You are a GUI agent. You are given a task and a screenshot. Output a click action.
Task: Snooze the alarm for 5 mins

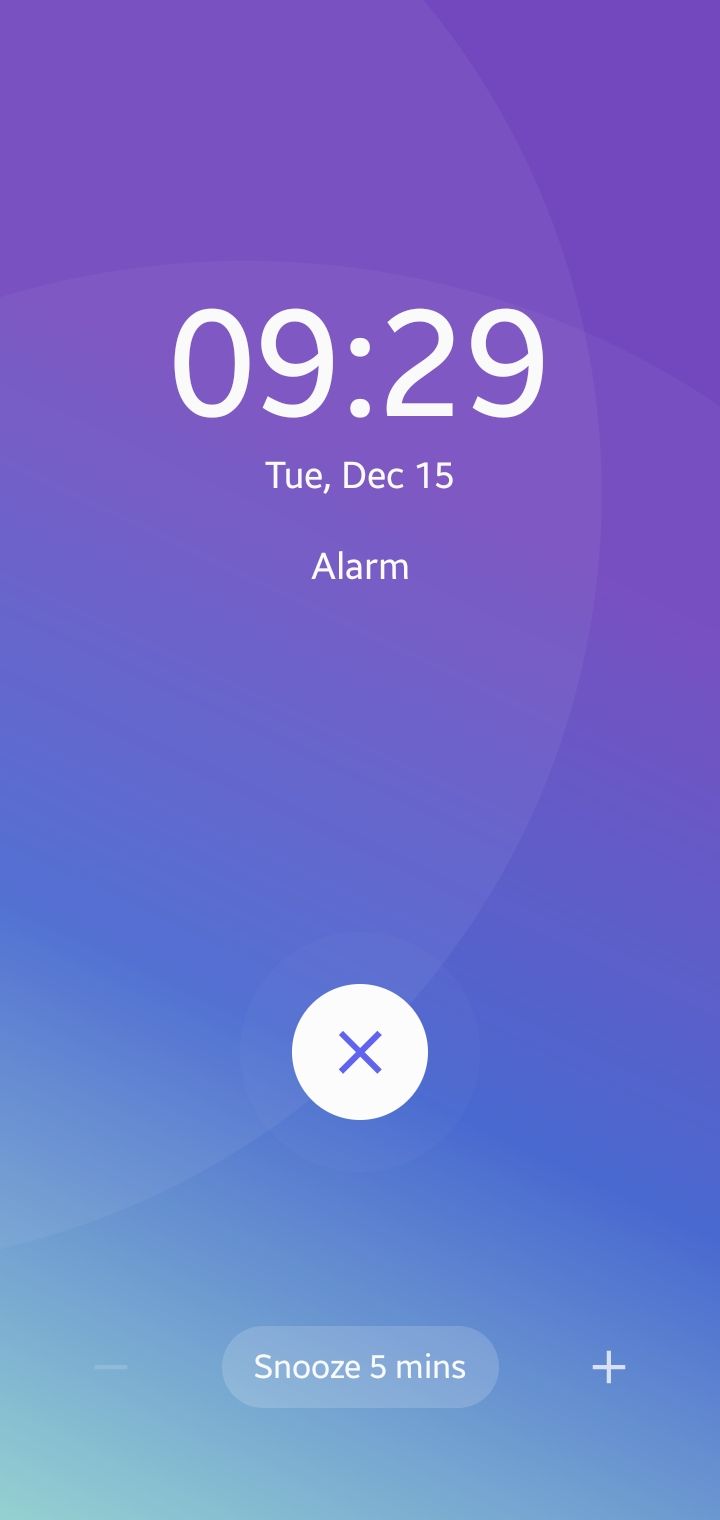click(x=360, y=1366)
